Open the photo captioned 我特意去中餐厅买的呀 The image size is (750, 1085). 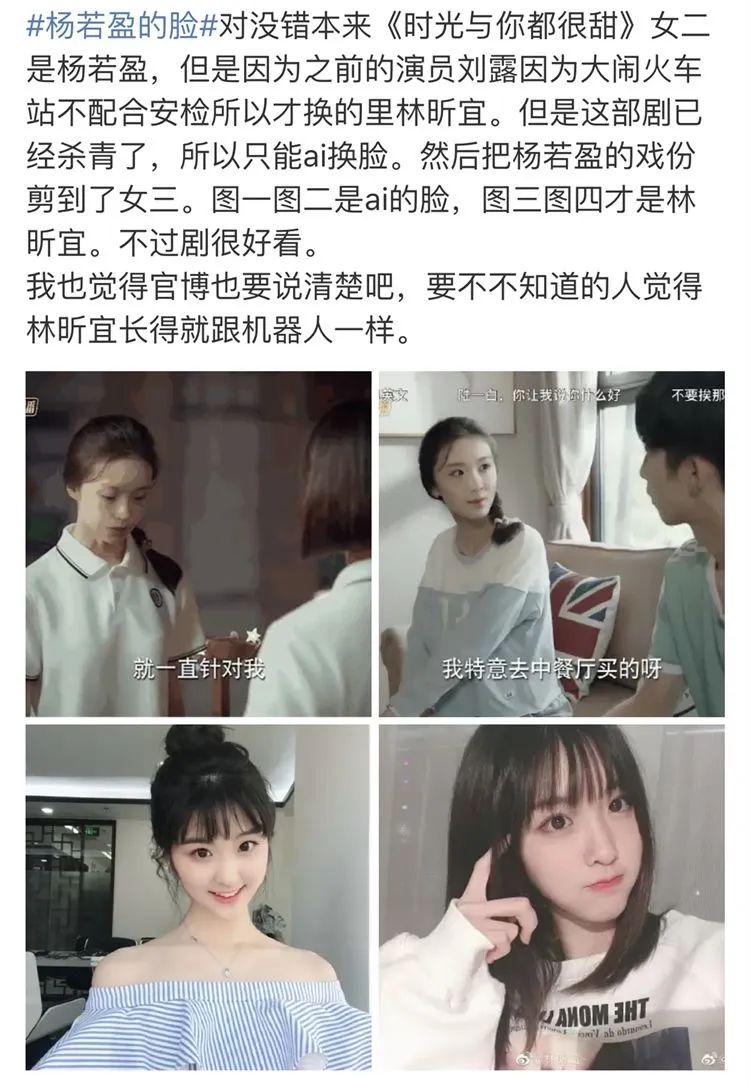(551, 543)
